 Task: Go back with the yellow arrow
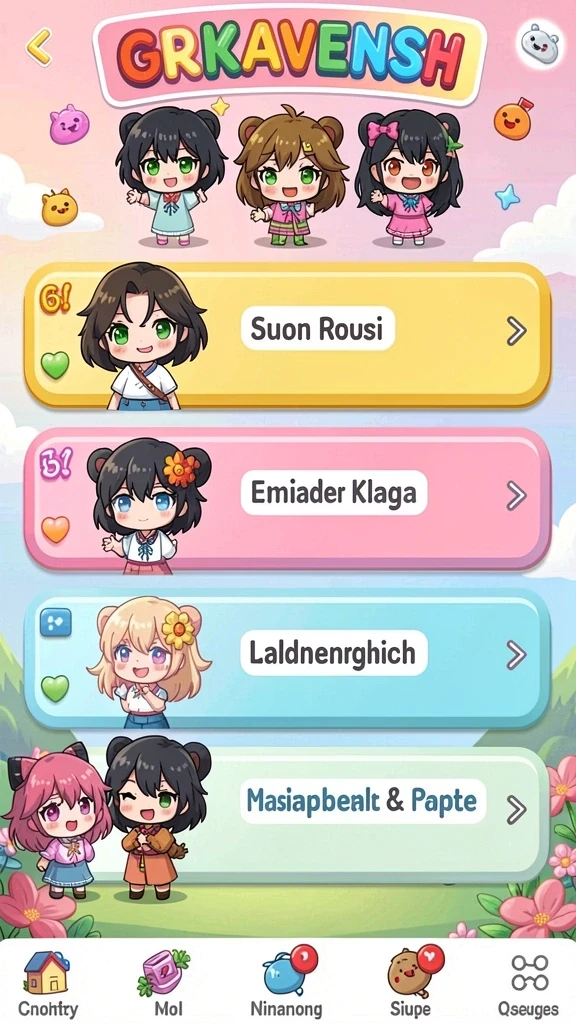(39, 47)
